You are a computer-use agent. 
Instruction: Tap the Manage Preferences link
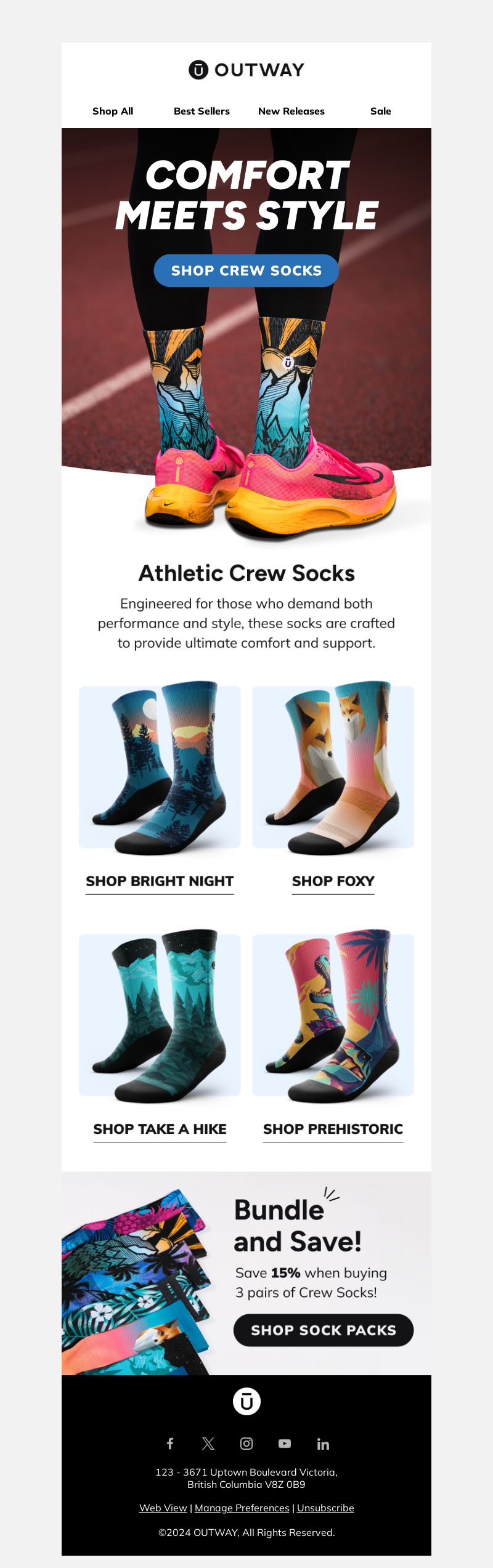click(x=242, y=1508)
